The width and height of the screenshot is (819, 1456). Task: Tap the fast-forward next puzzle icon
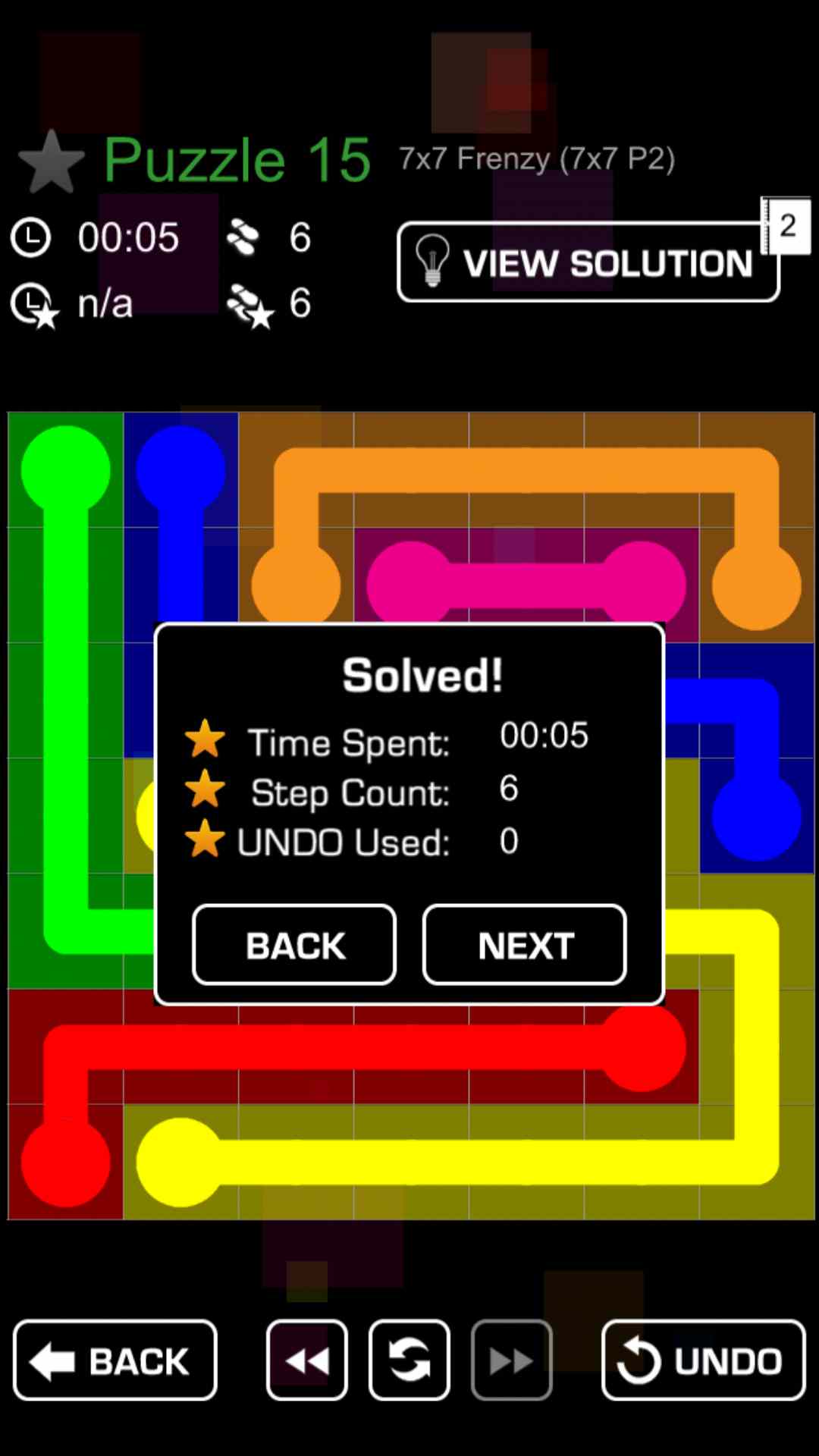coord(512,1360)
